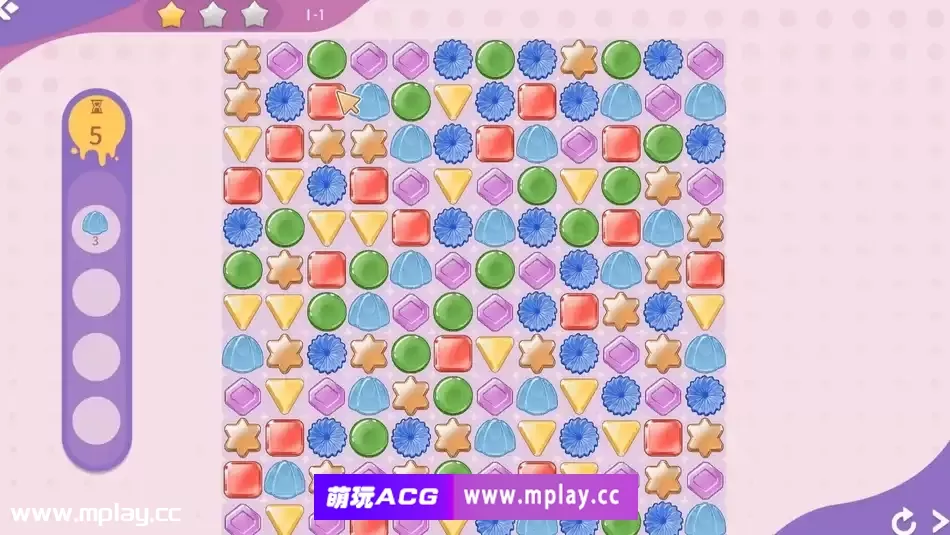Screen dimensions: 950x535
Task: Restart the level with the circular arrow
Action: coord(903,521)
